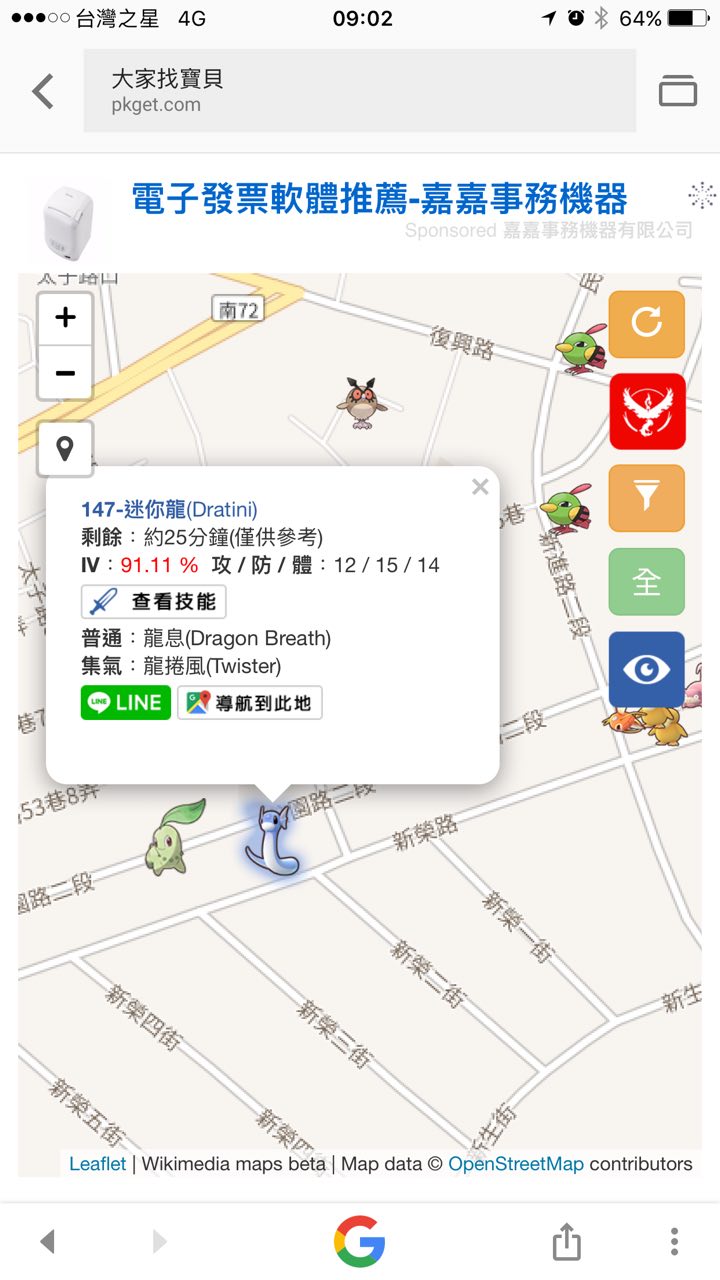
Task: Zoom out of the map
Action: [65, 373]
